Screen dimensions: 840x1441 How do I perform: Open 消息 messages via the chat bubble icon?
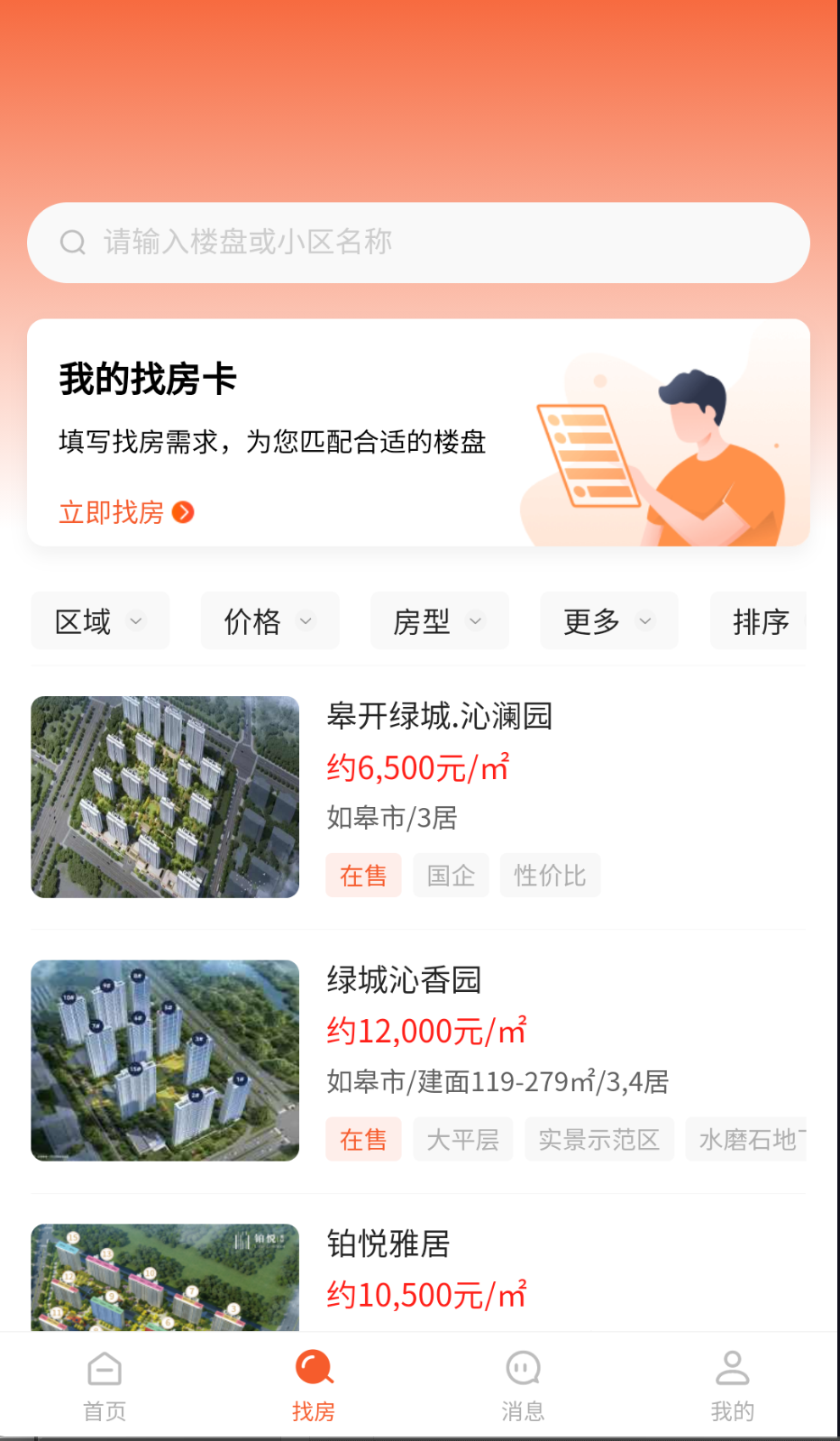(x=523, y=1367)
